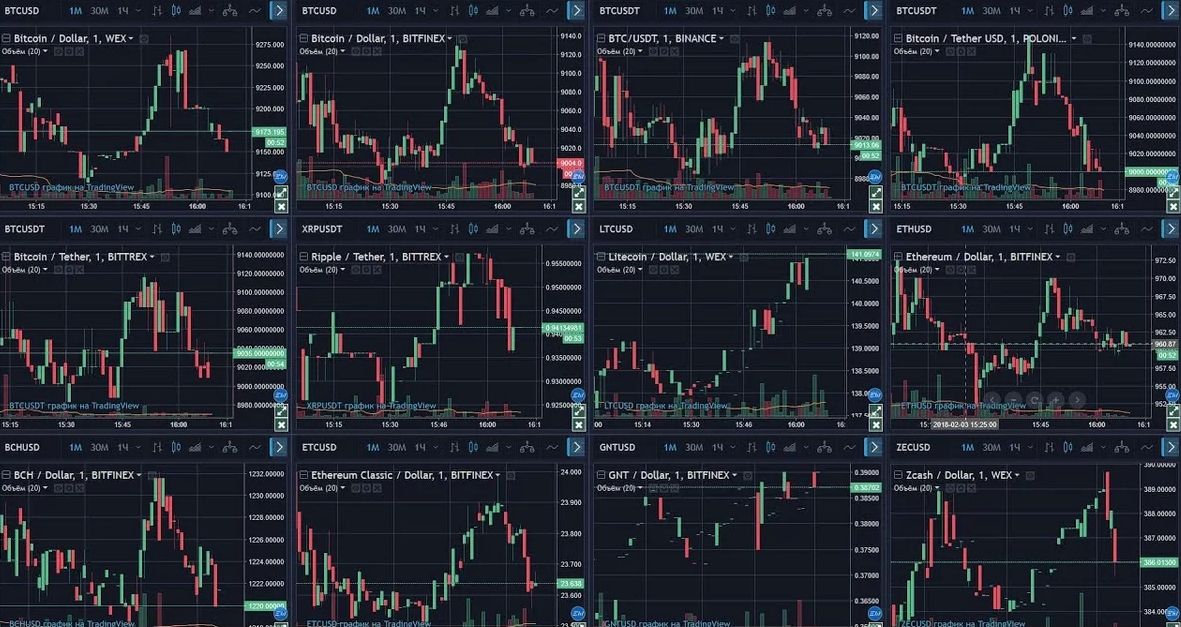Maximize the Bitcoin / Dollar BITFINEX chart
The width and height of the screenshot is (1181, 627).
[x=578, y=192]
